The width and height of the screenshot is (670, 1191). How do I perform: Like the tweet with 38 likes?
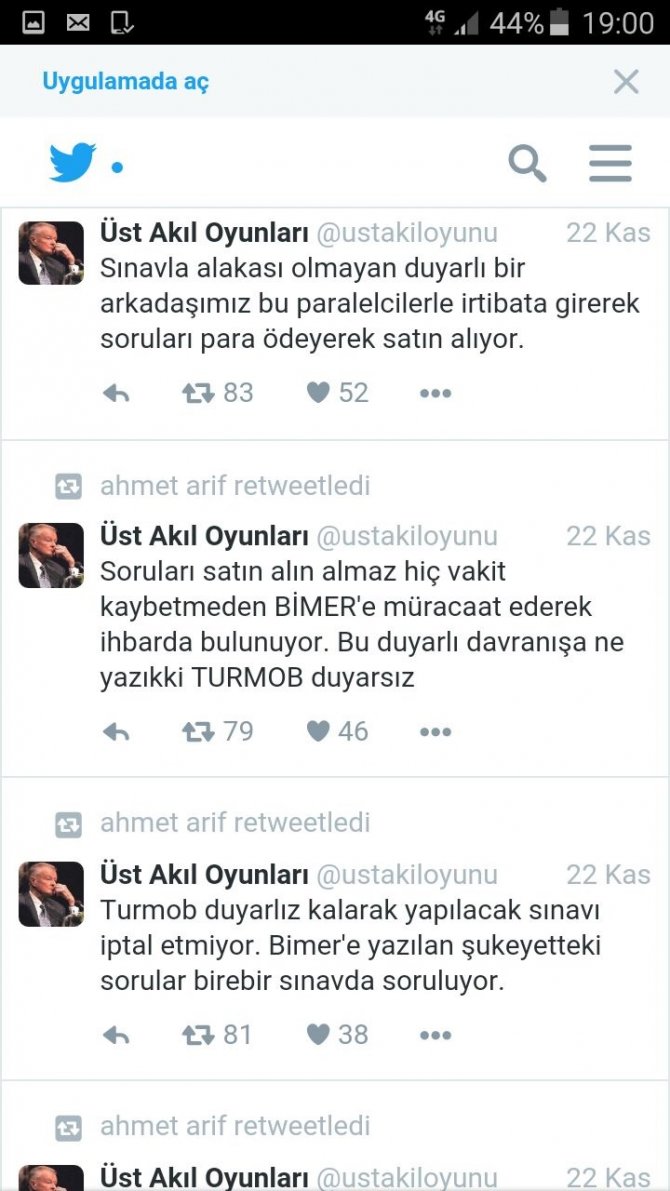[x=318, y=1035]
